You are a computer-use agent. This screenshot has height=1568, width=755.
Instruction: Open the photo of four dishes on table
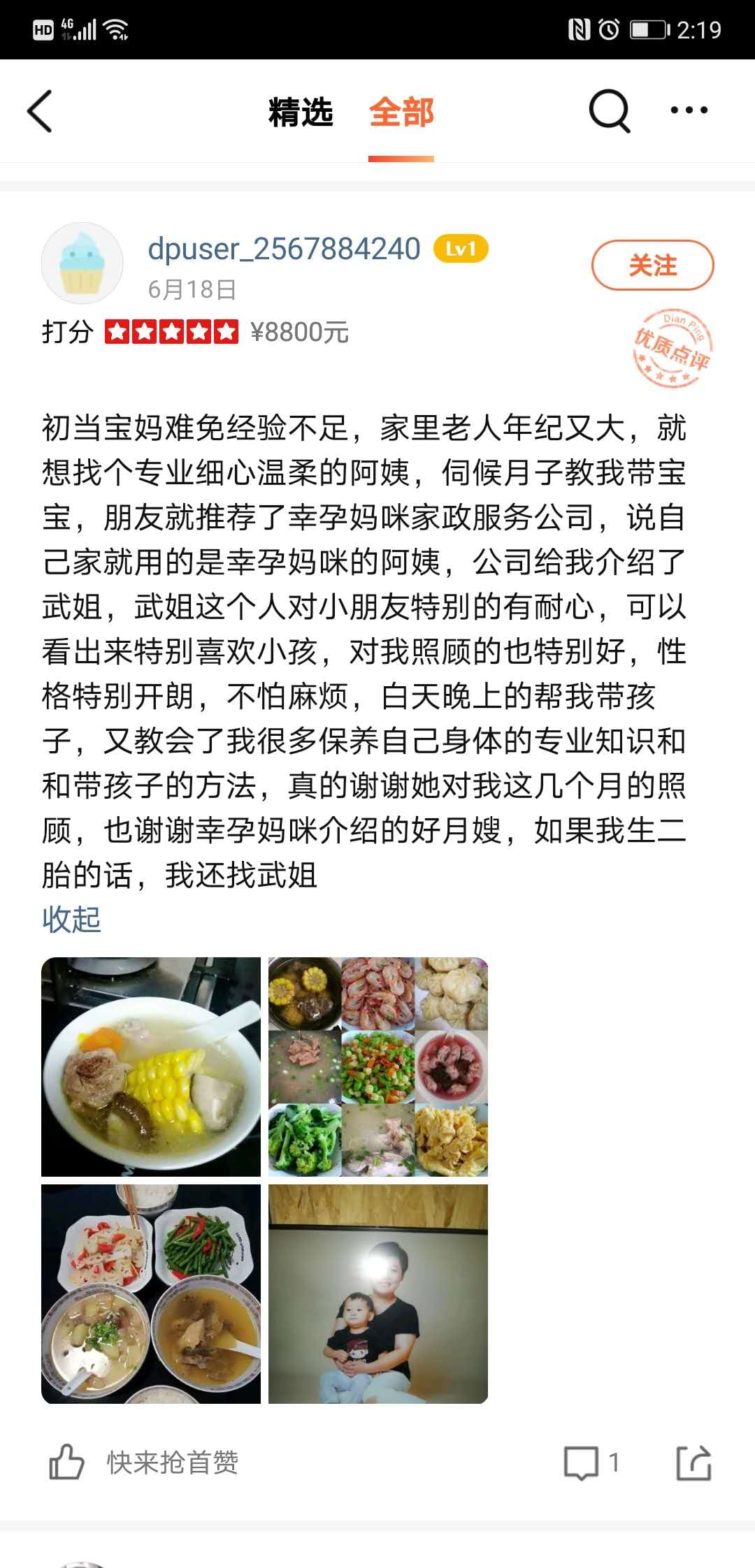coord(151,1293)
